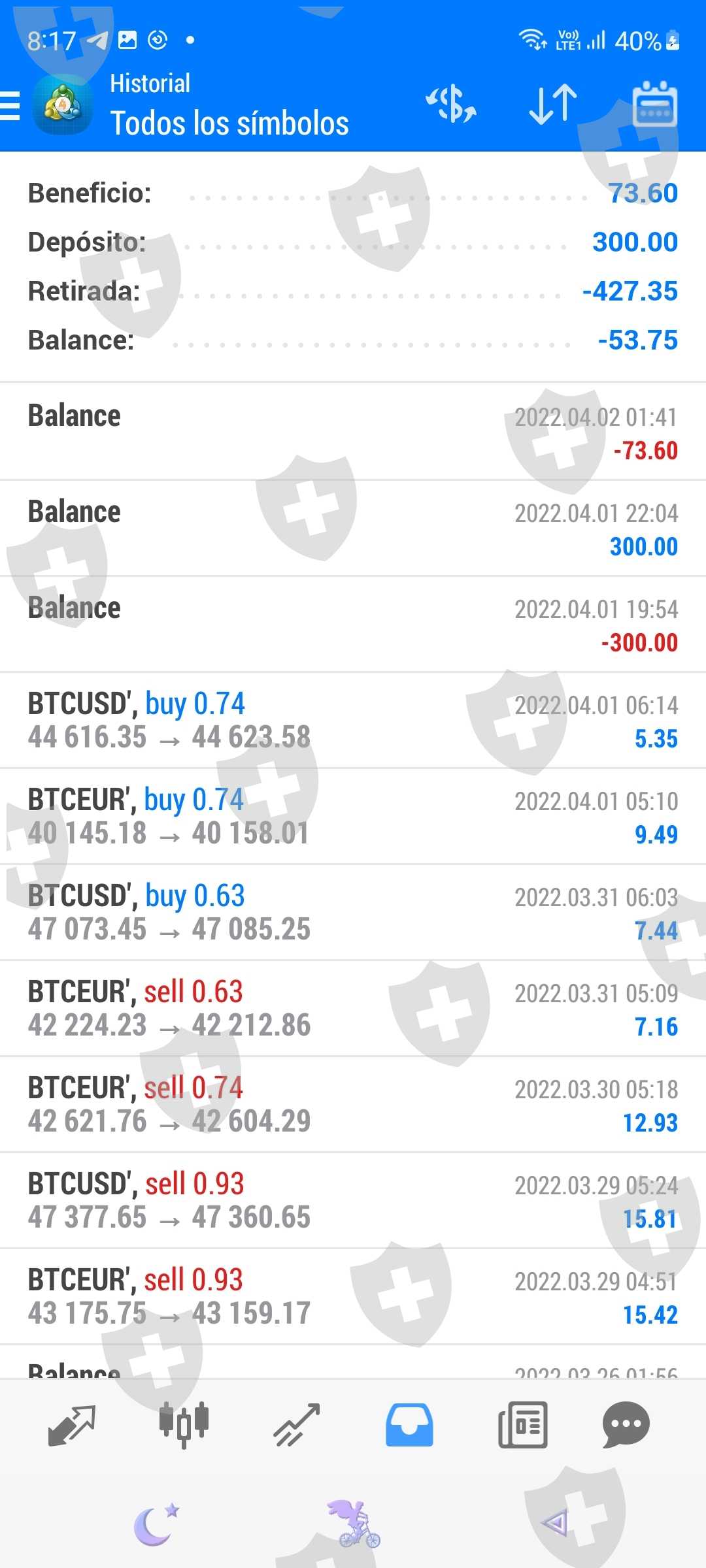This screenshot has height=1568, width=706.
Task: Open the symbol filter currency icon
Action: click(451, 105)
